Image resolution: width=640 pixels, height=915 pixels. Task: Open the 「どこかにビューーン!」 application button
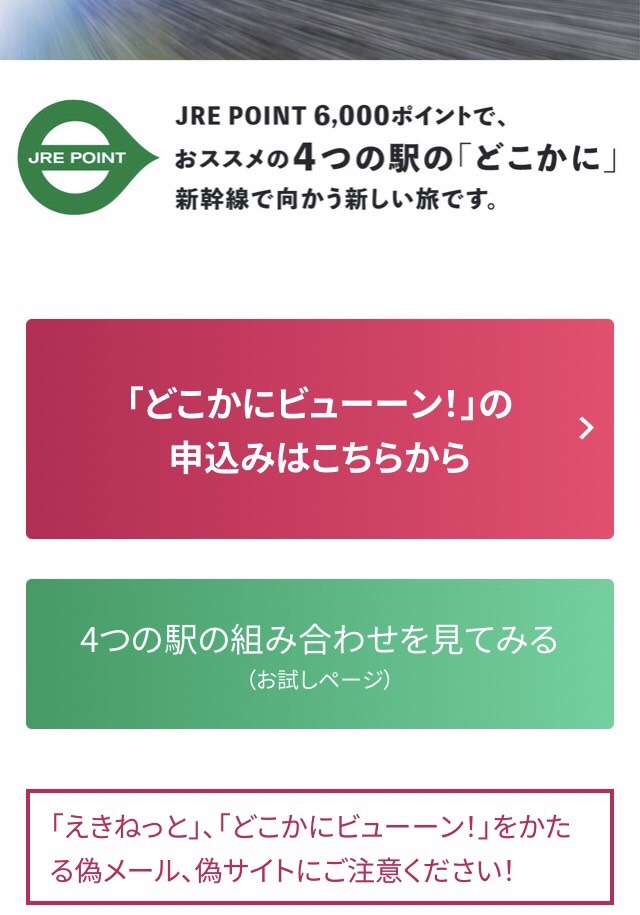coord(319,429)
